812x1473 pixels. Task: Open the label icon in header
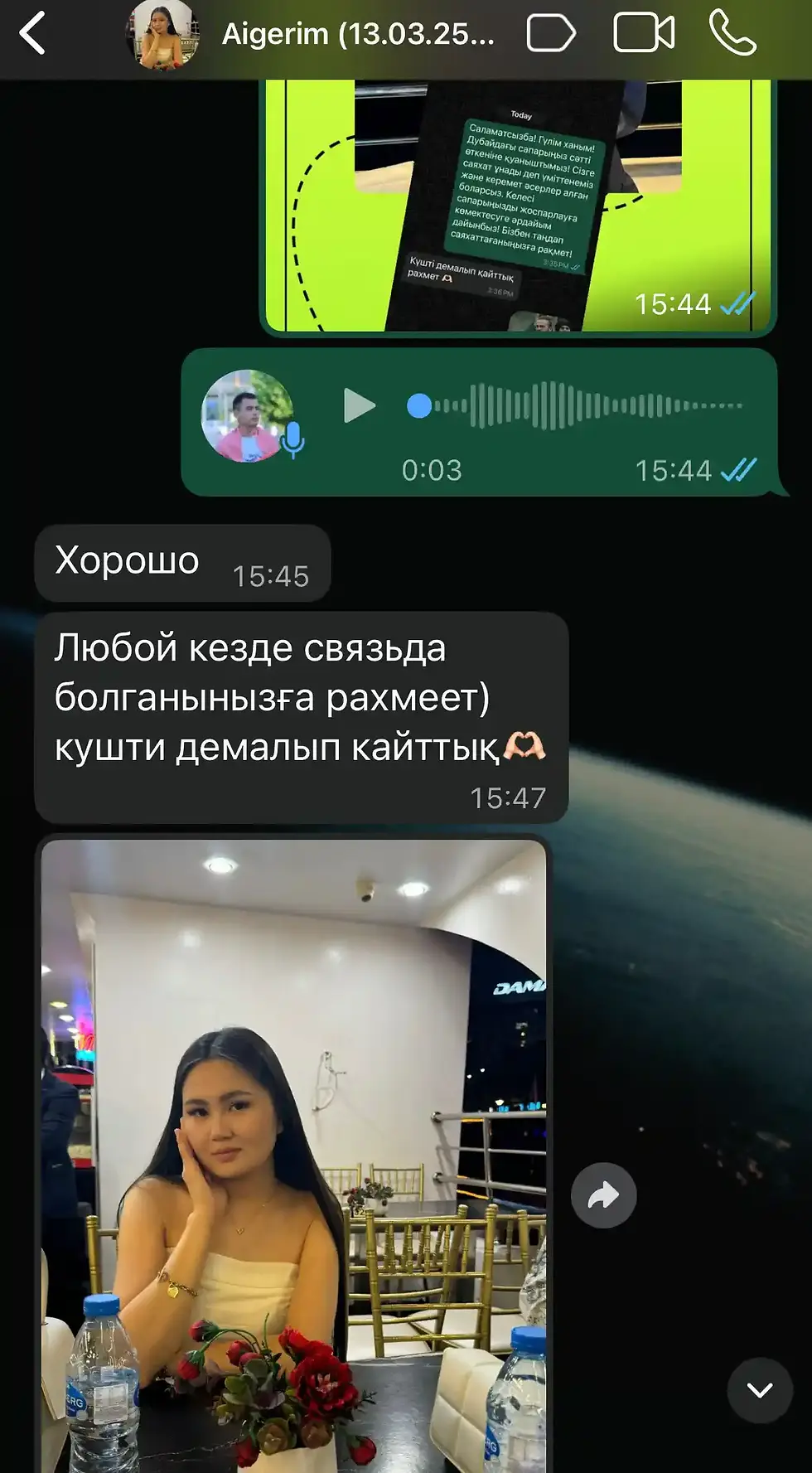point(551,34)
